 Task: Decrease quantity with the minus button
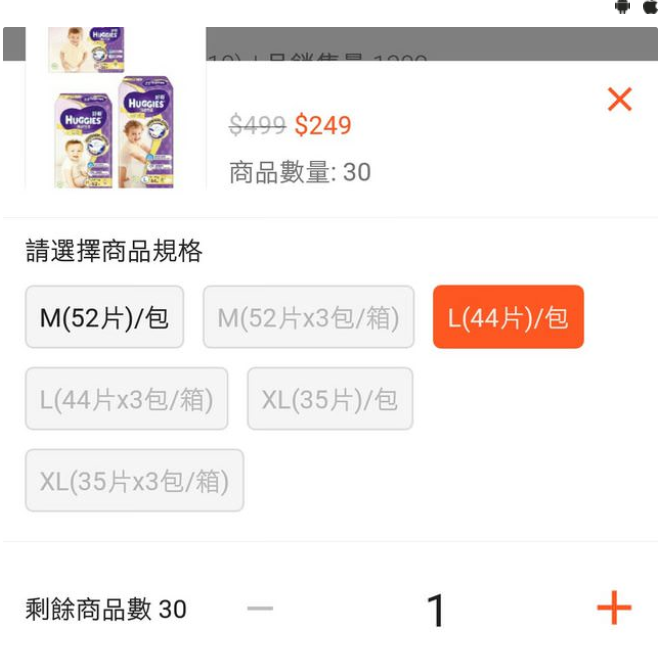[260, 608]
